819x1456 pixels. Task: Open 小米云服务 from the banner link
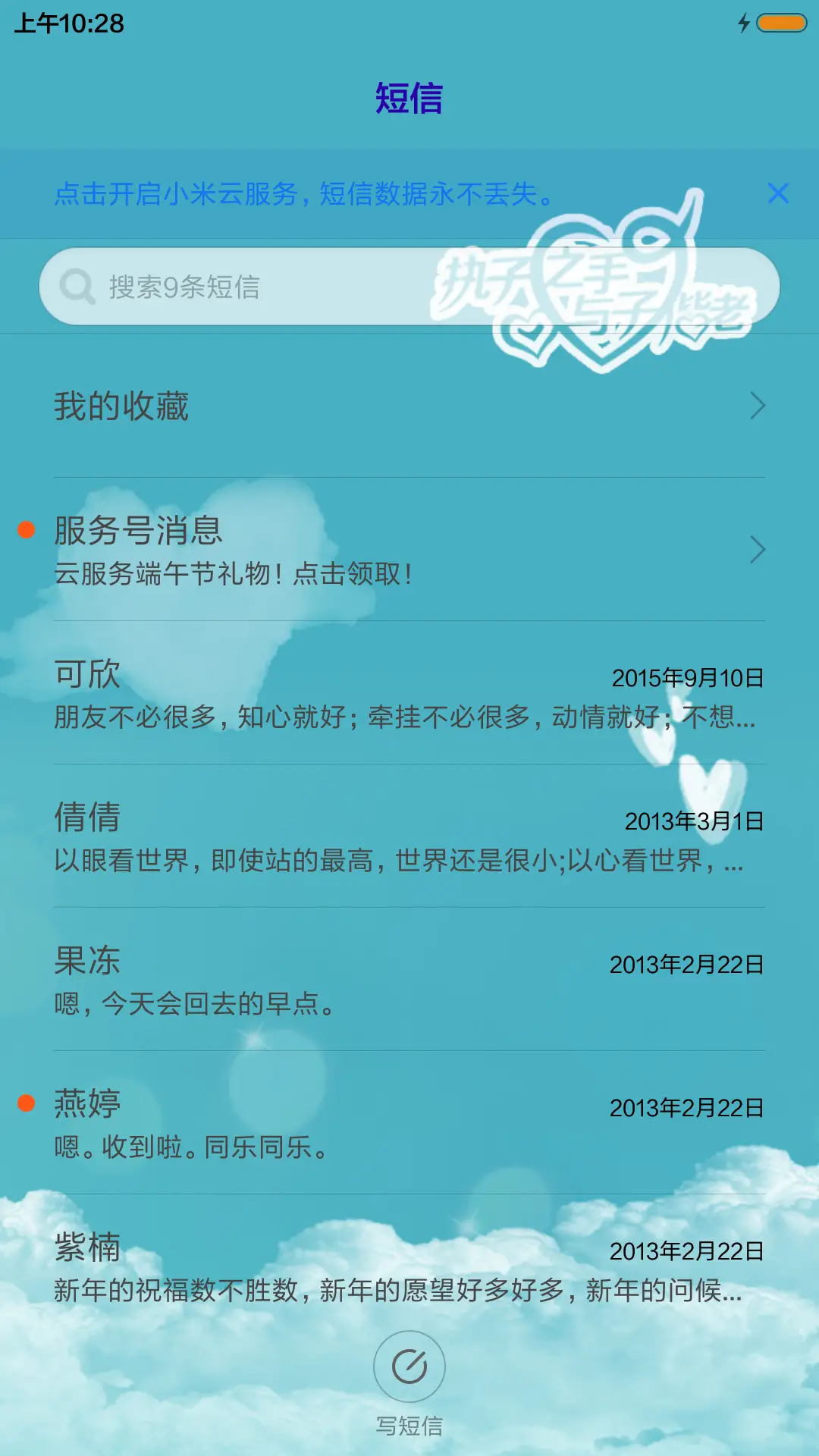coord(303,194)
